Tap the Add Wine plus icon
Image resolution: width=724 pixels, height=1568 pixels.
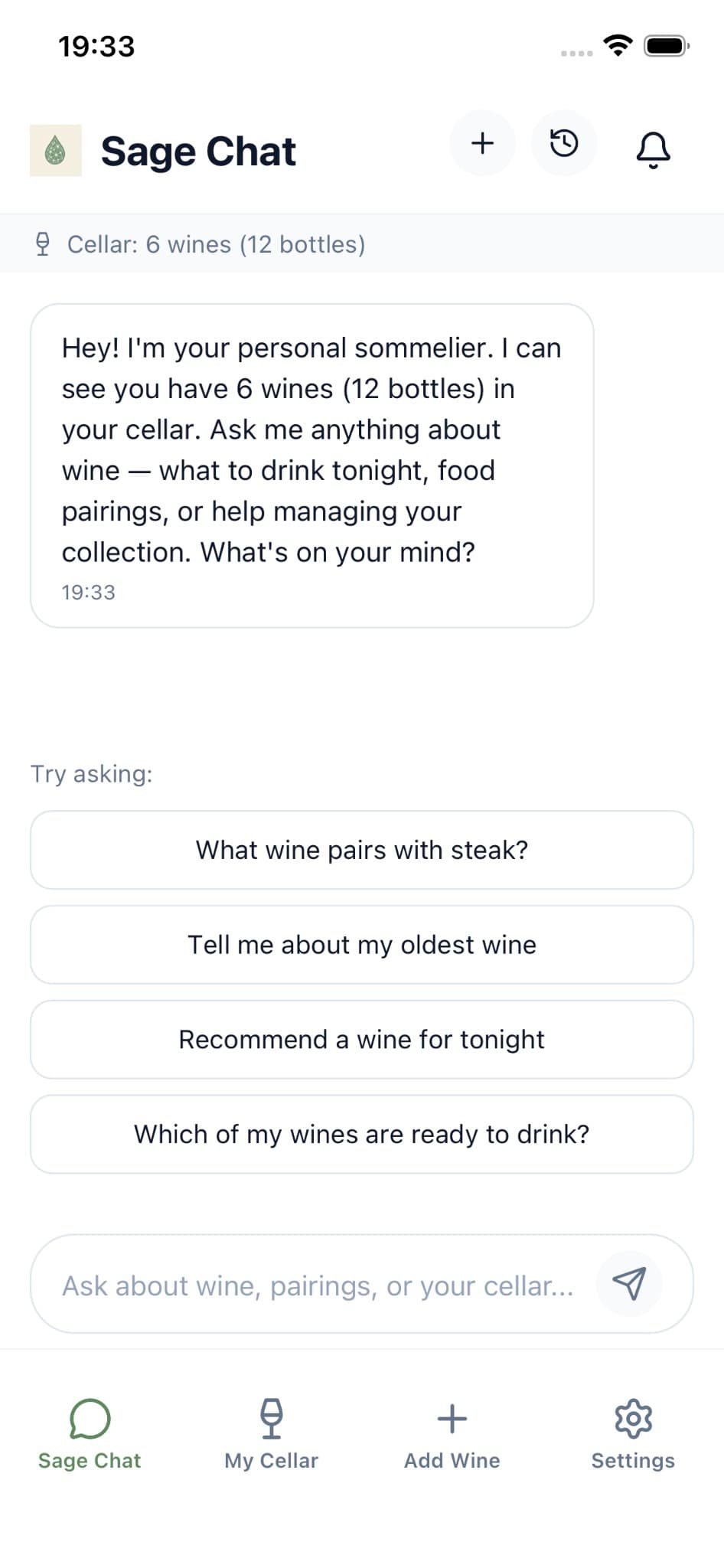(452, 1417)
